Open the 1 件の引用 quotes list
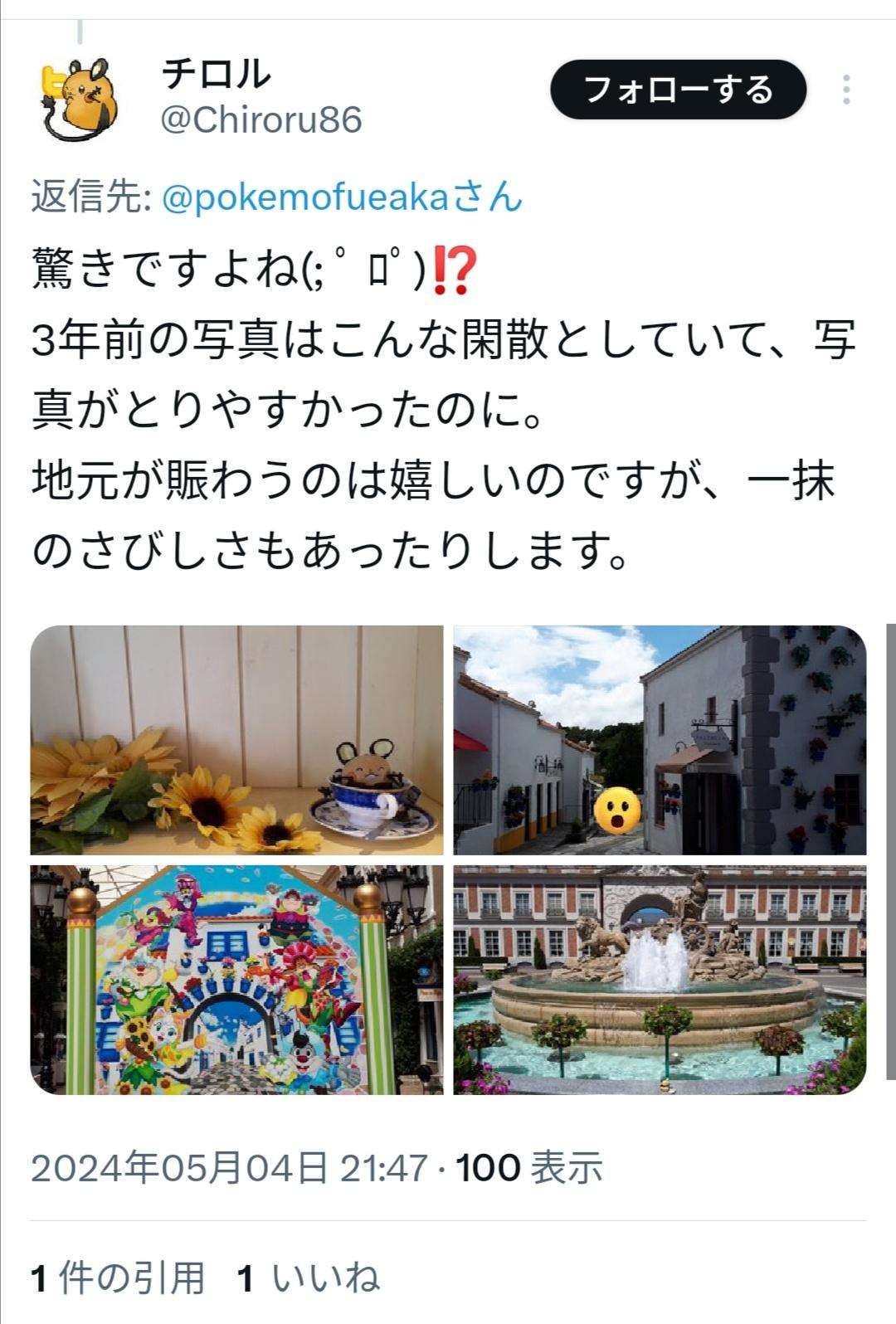 (x=118, y=1278)
